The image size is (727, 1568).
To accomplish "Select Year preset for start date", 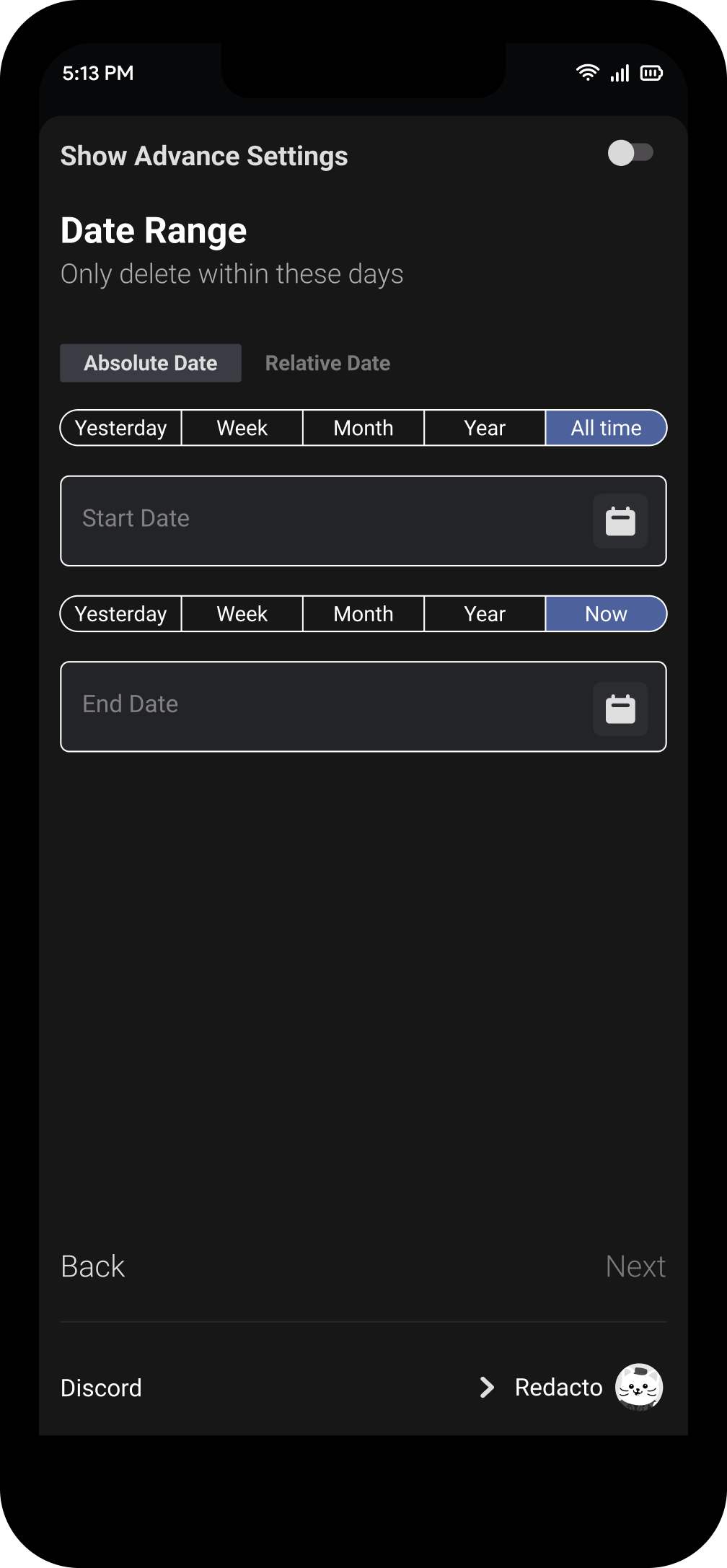I will coord(485,428).
